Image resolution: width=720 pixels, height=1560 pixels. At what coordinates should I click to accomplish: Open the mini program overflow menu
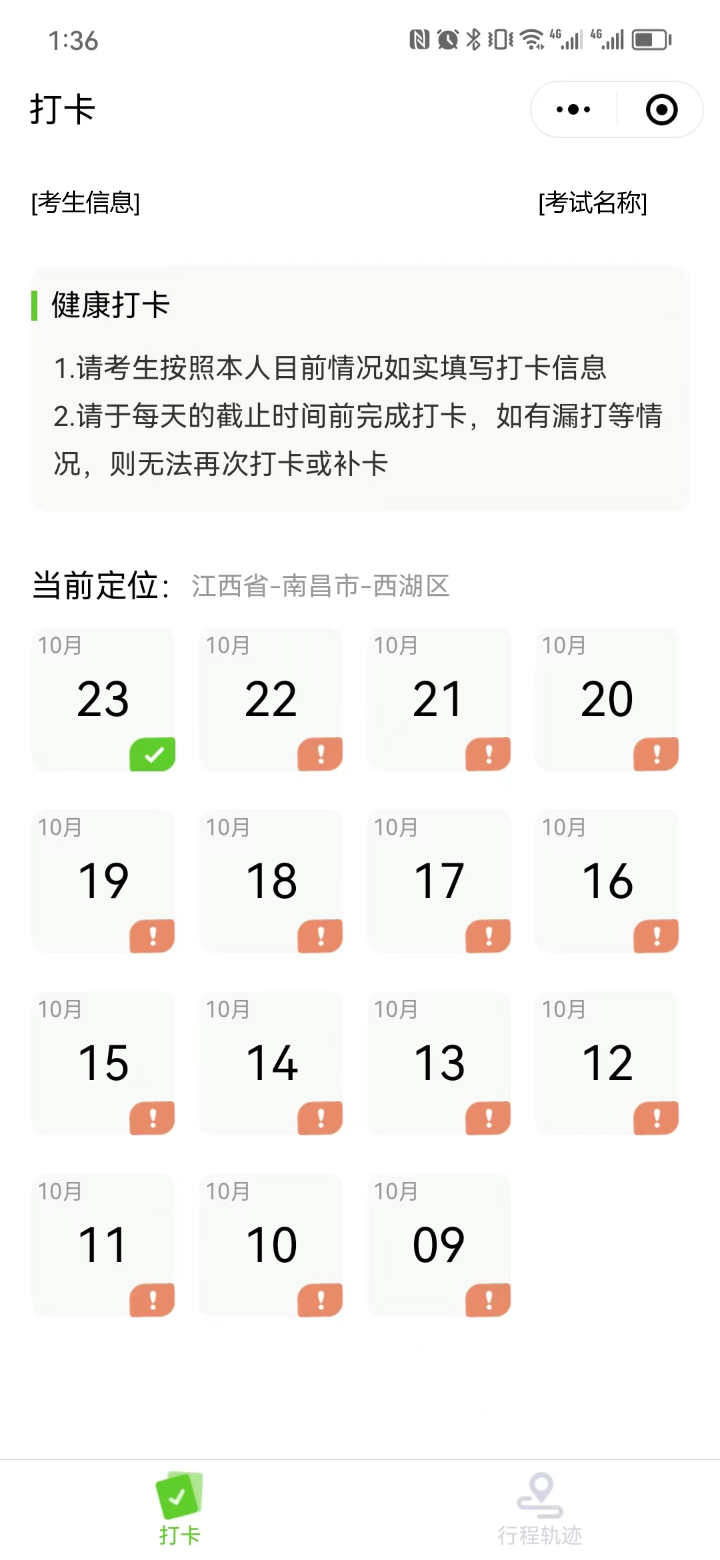(574, 109)
